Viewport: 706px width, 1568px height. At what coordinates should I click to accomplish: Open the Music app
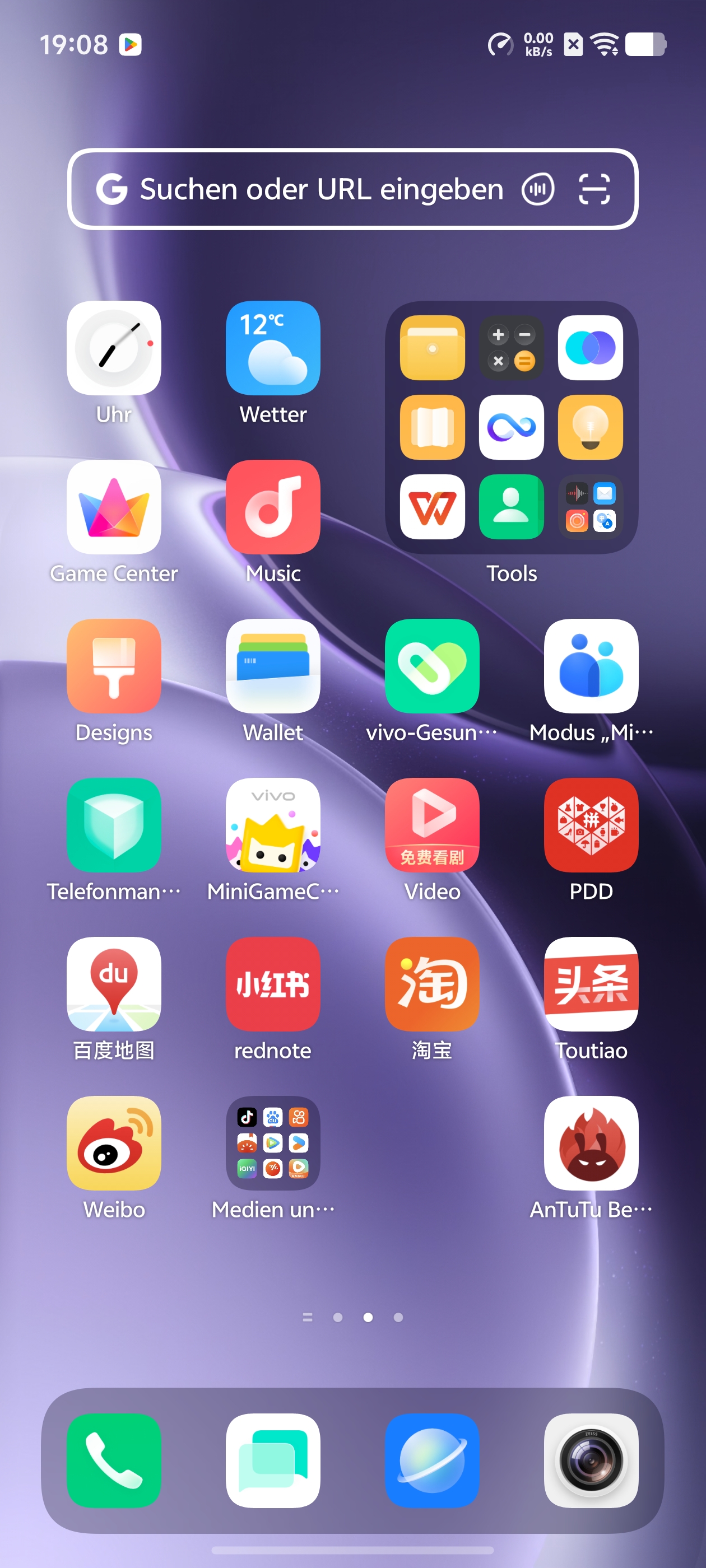273,507
